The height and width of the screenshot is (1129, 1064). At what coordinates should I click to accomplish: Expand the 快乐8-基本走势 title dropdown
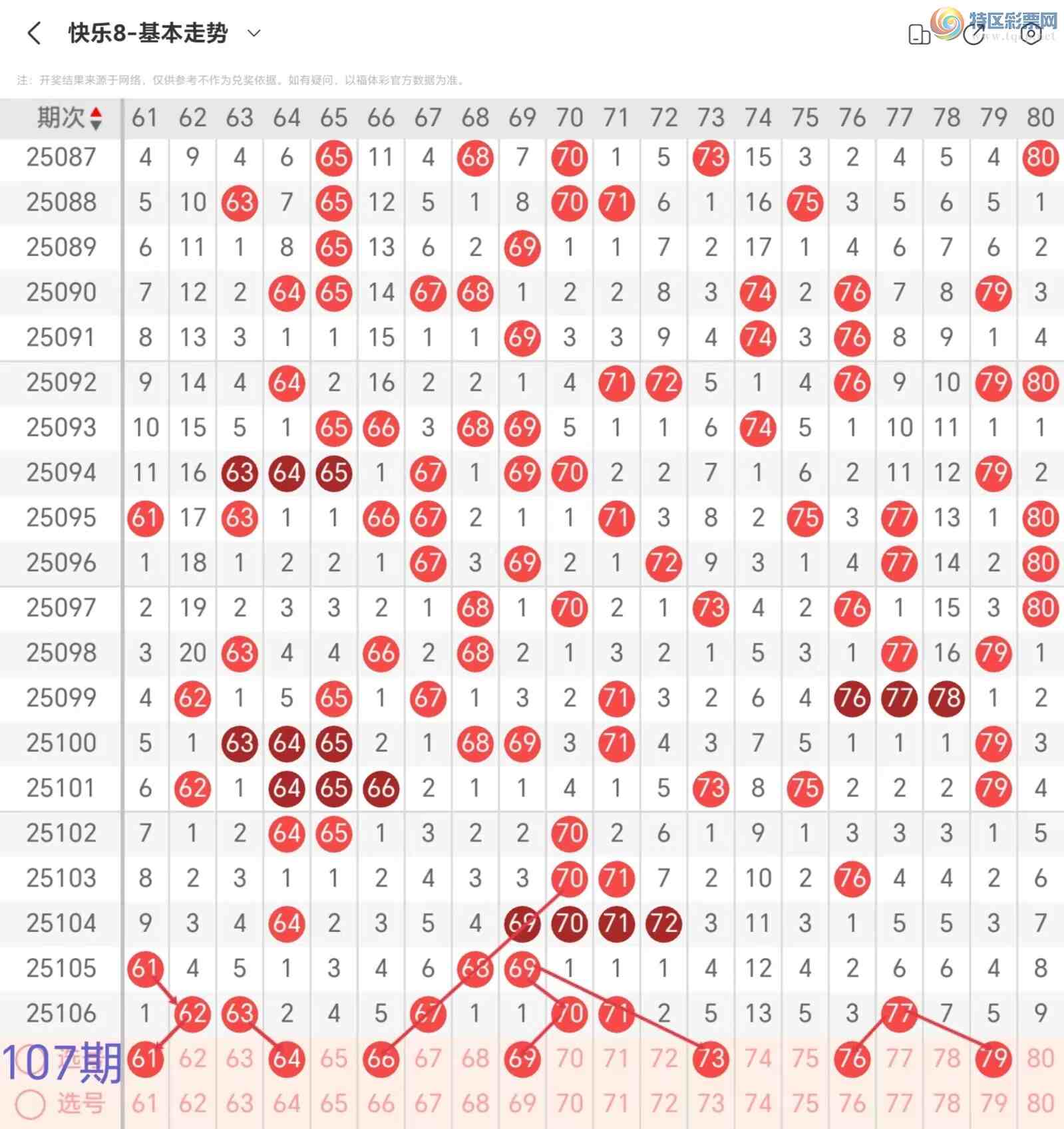click(254, 33)
